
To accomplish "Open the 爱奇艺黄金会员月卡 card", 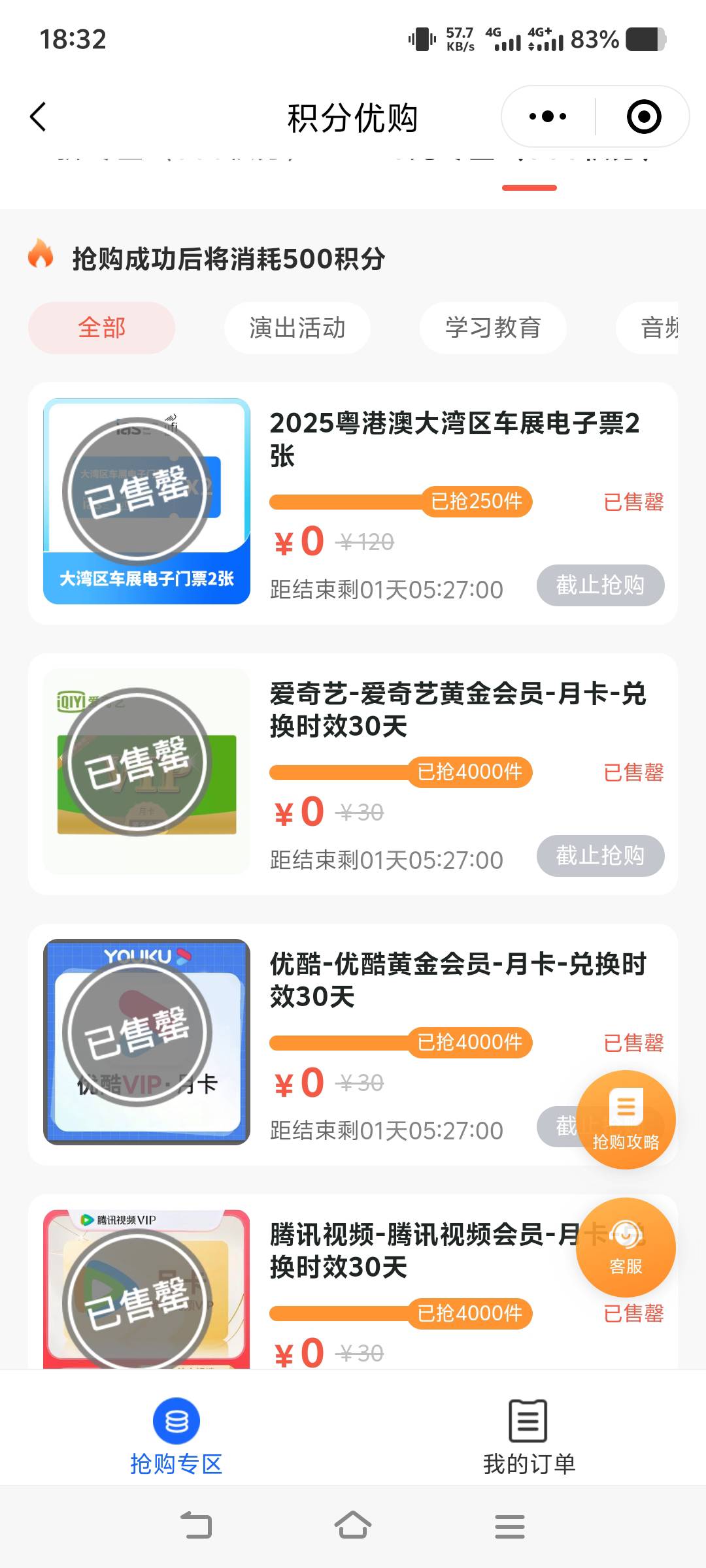I will 353,774.
